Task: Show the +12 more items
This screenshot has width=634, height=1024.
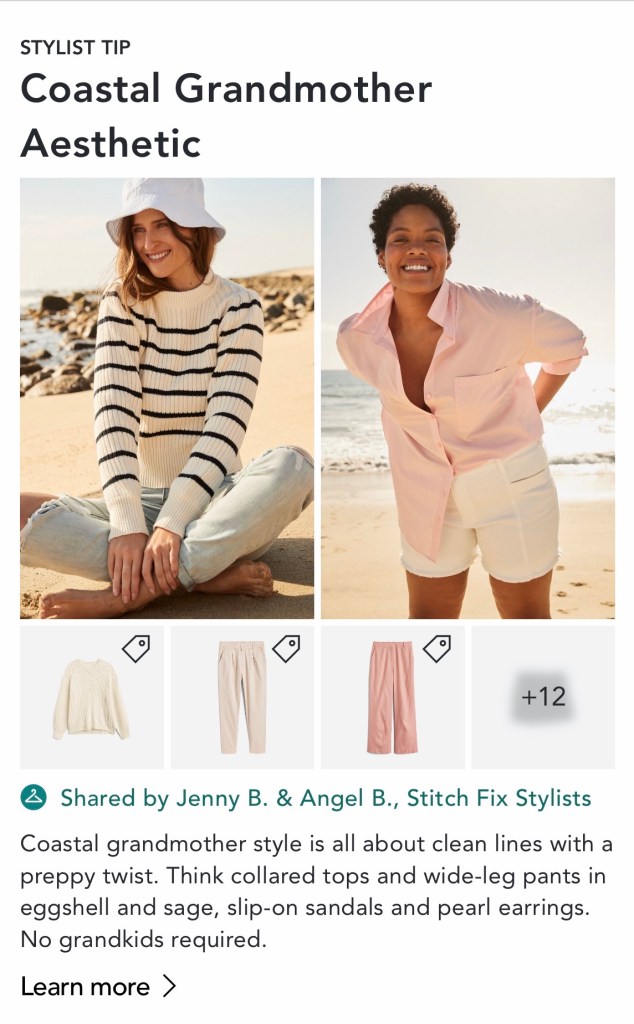Action: tap(543, 698)
